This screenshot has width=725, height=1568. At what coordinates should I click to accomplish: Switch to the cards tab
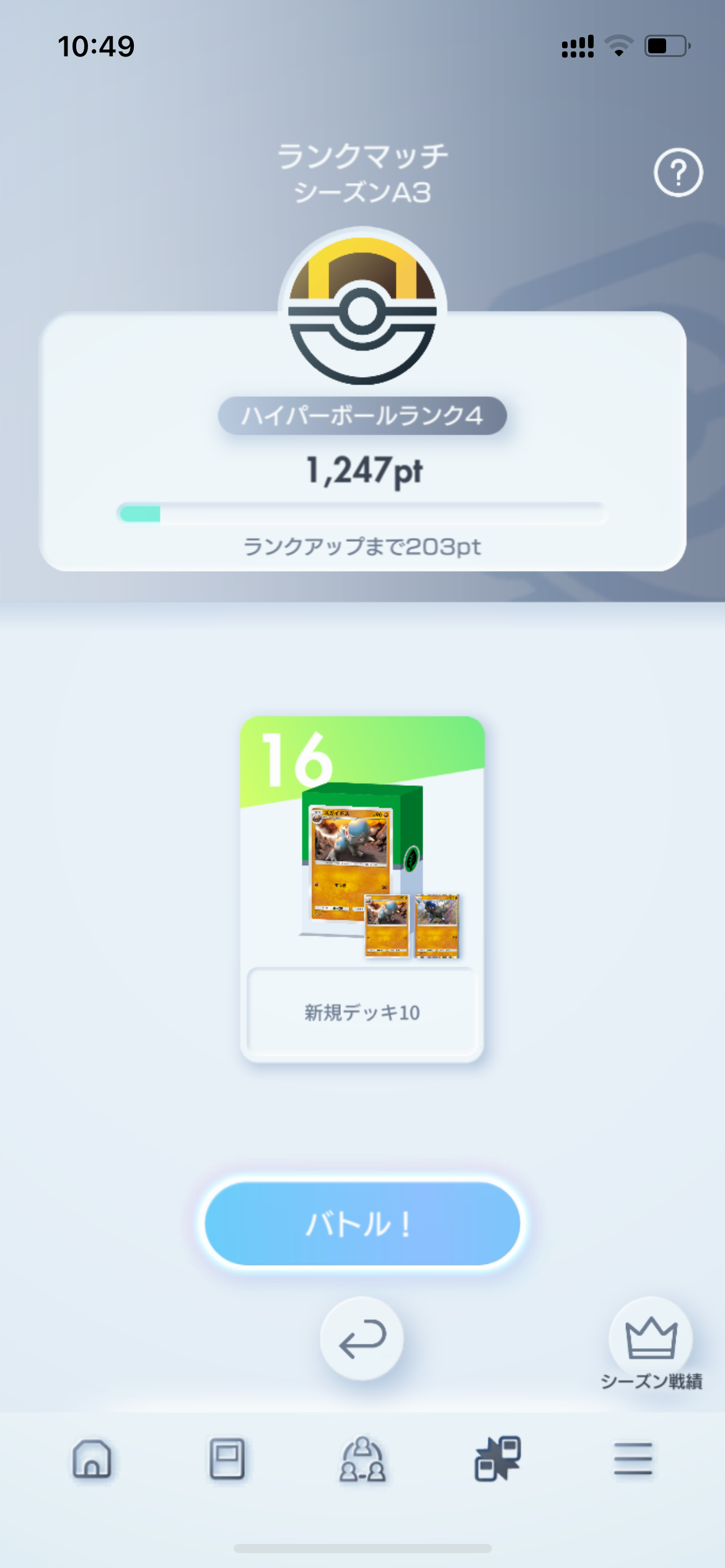[227, 1459]
